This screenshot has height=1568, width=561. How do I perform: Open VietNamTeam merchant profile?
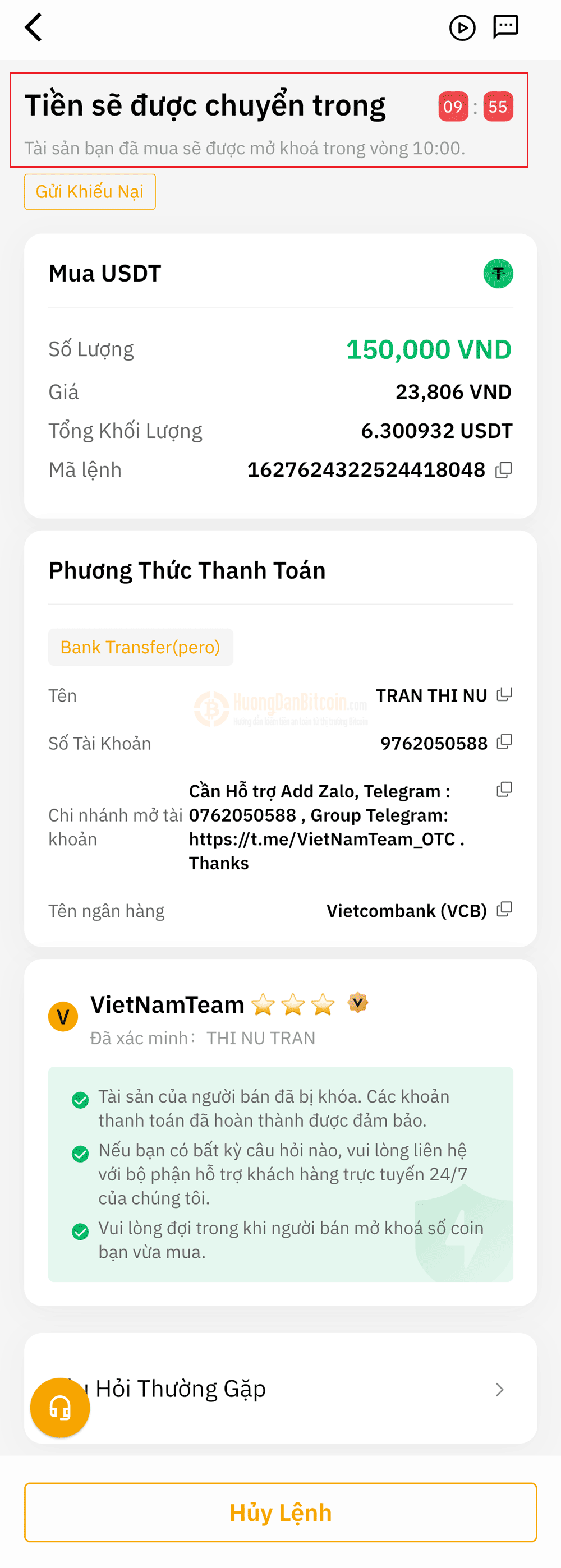pos(168,1005)
